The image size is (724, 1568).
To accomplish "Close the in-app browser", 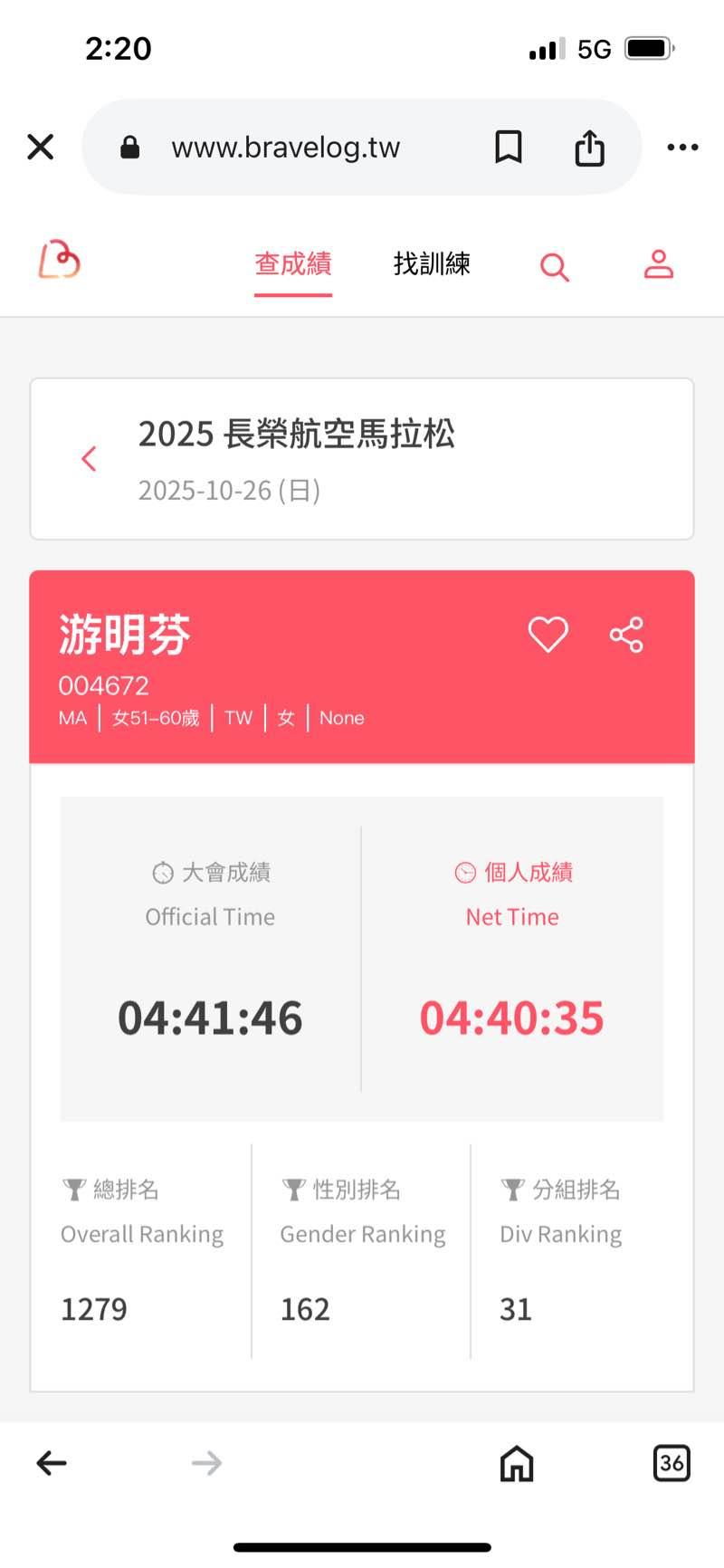I will pyautogui.click(x=41, y=147).
